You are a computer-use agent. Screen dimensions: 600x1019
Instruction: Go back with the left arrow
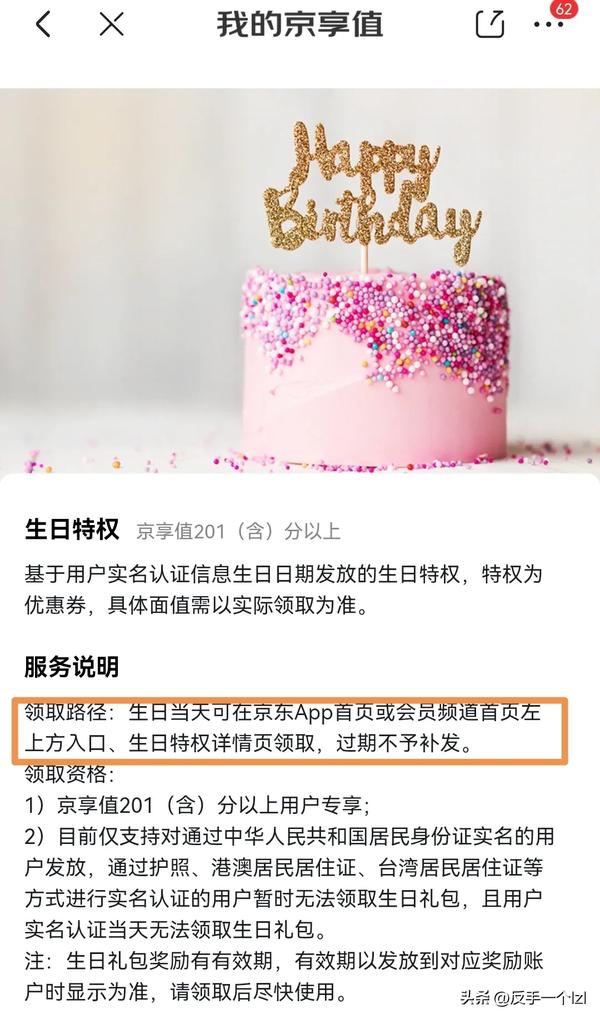pos(43,25)
